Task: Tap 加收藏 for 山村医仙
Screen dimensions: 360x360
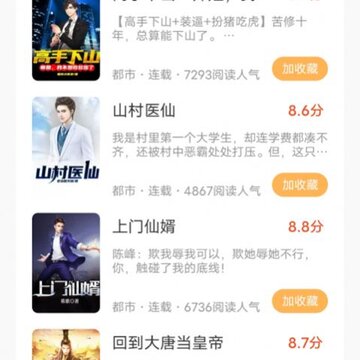Action: pyautogui.click(x=300, y=185)
